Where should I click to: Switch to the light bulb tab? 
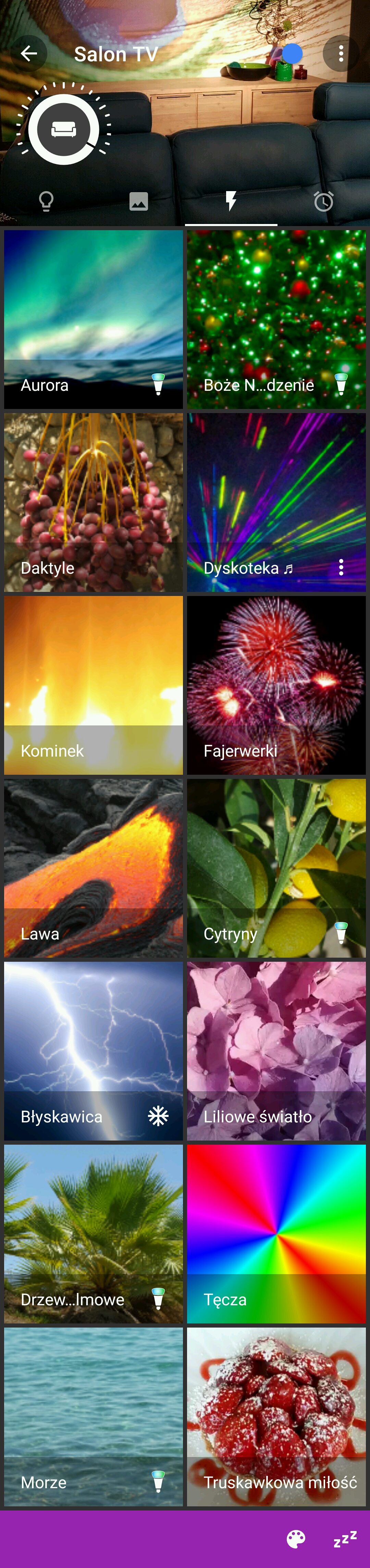pos(46,201)
